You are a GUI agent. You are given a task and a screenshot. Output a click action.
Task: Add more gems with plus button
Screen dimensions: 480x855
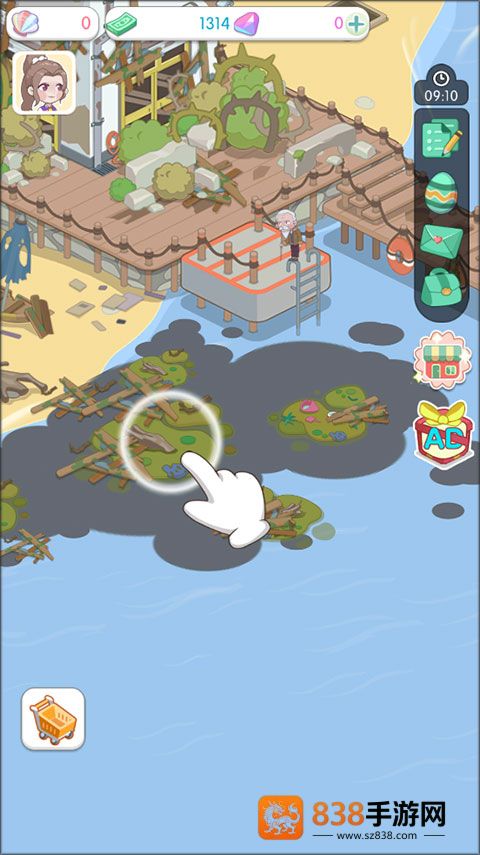click(356, 23)
